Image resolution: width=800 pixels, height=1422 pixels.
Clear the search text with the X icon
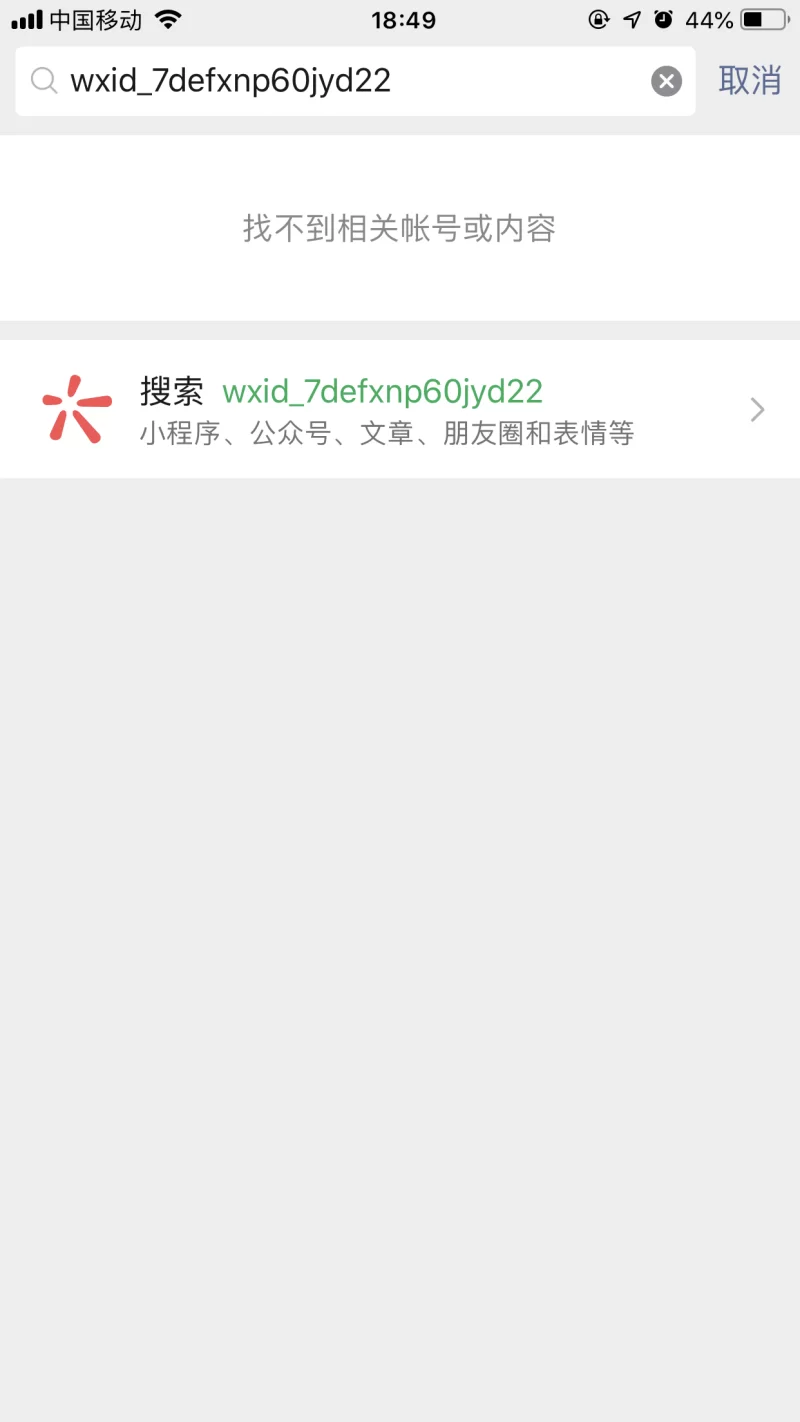pos(667,81)
